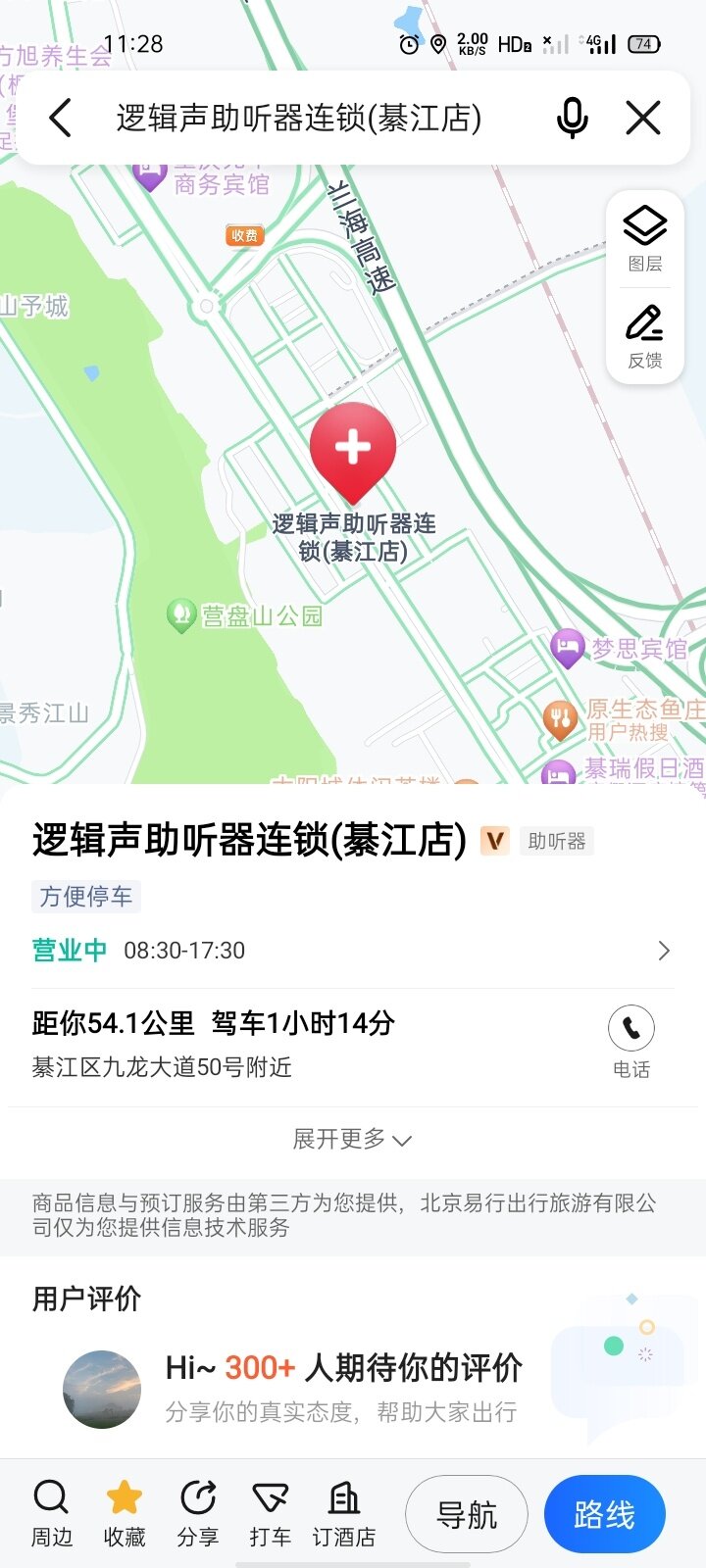Search nearby places with 周边

click(51, 1513)
